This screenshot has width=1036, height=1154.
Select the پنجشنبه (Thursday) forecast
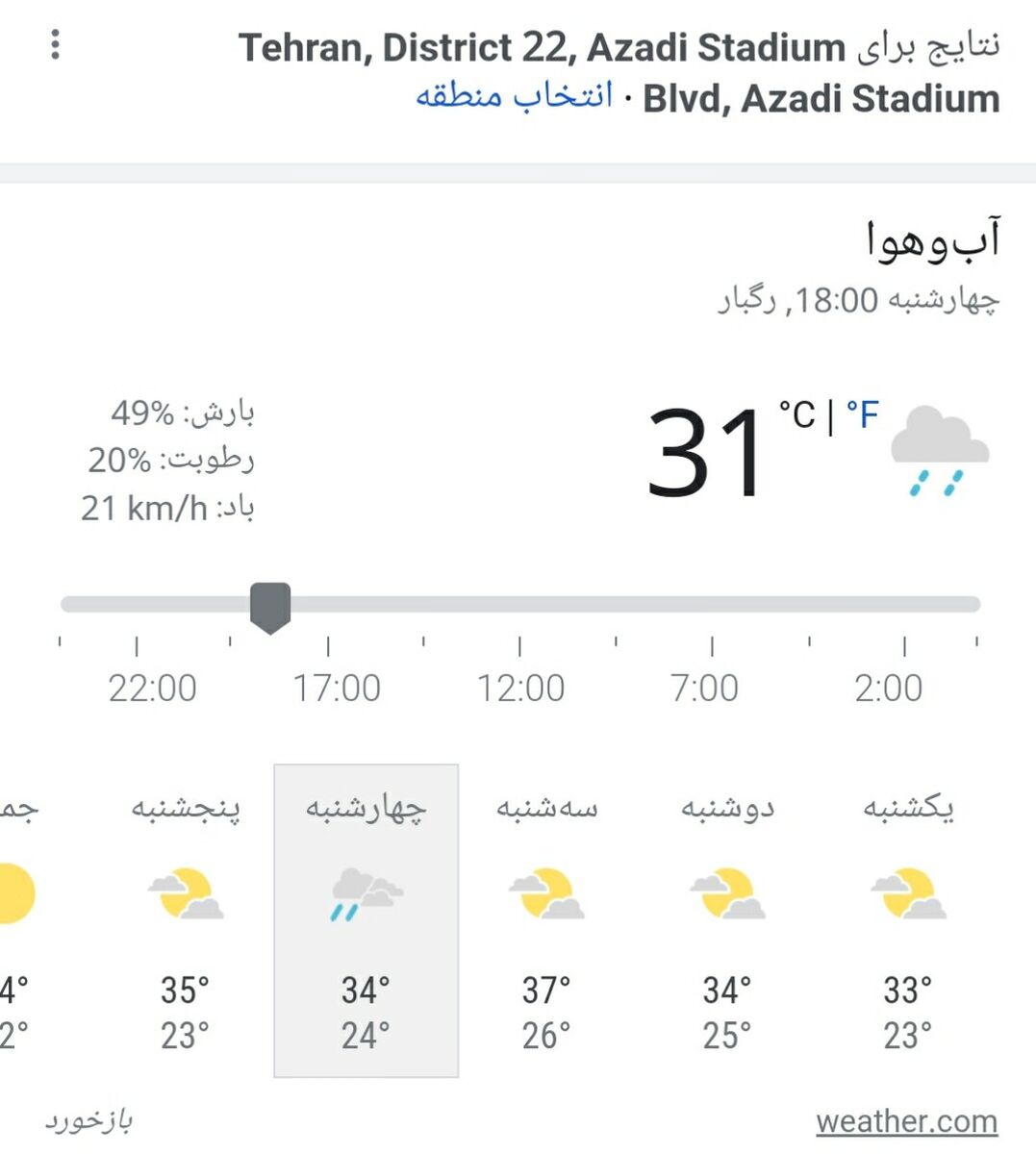(x=185, y=918)
